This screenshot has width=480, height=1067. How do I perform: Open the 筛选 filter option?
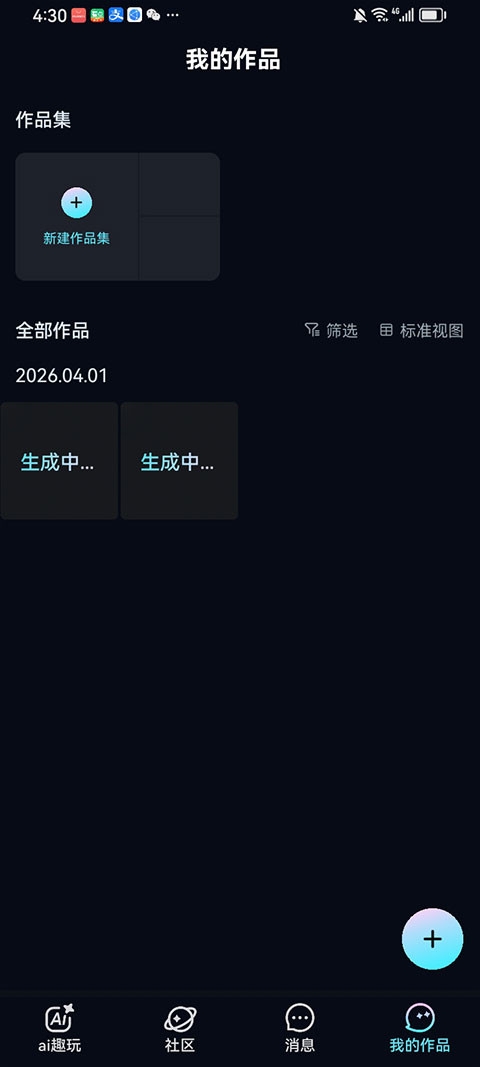(x=331, y=331)
